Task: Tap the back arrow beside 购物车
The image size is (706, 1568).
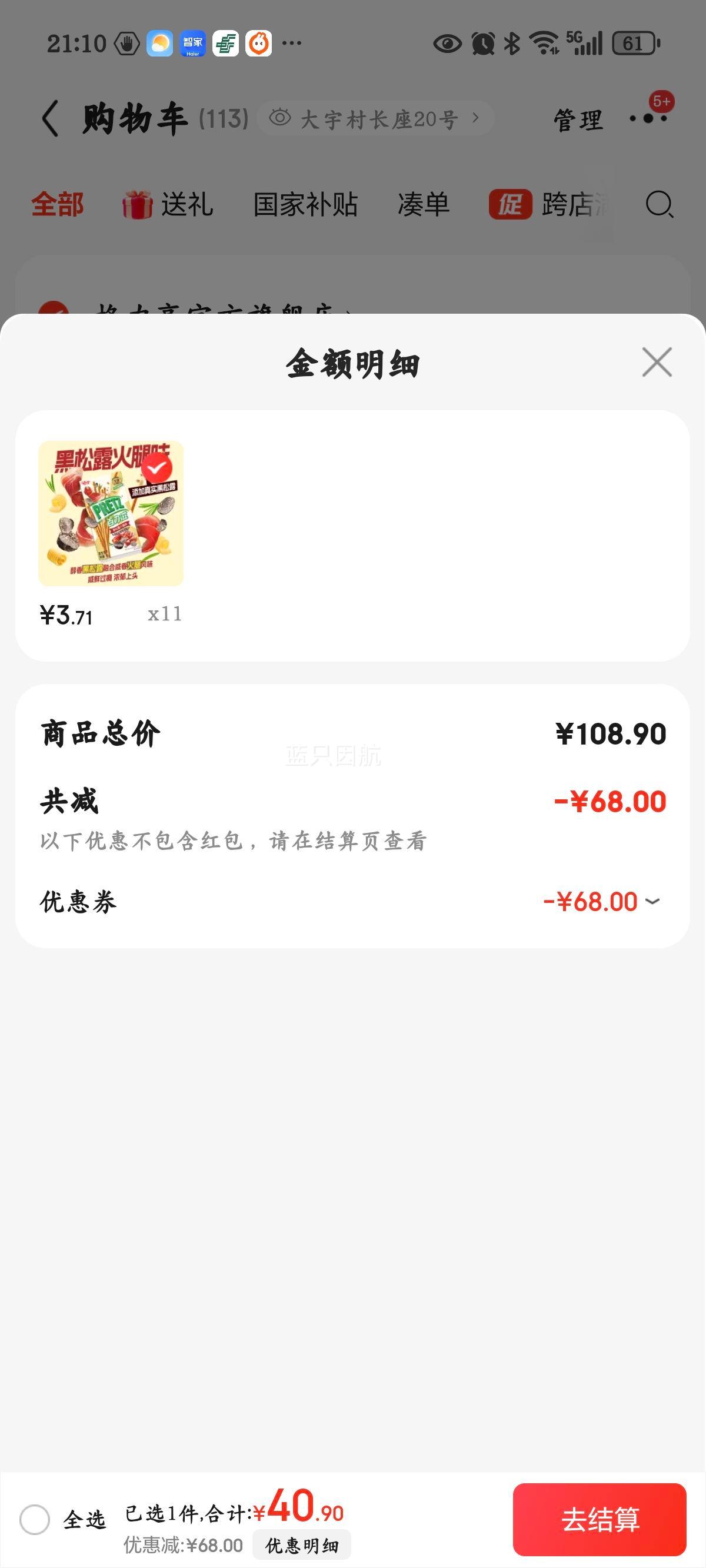Action: point(50,118)
